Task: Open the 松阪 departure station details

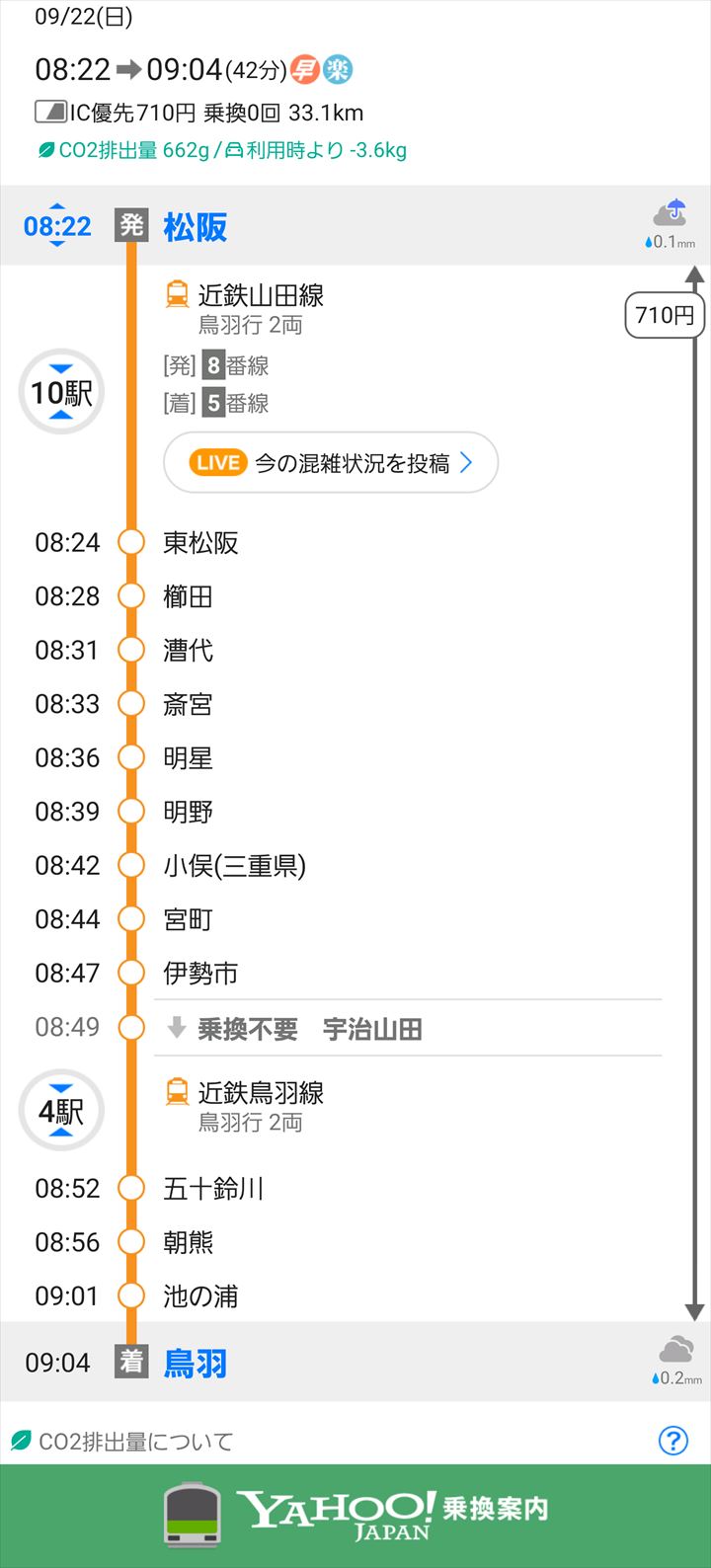Action: (x=196, y=227)
